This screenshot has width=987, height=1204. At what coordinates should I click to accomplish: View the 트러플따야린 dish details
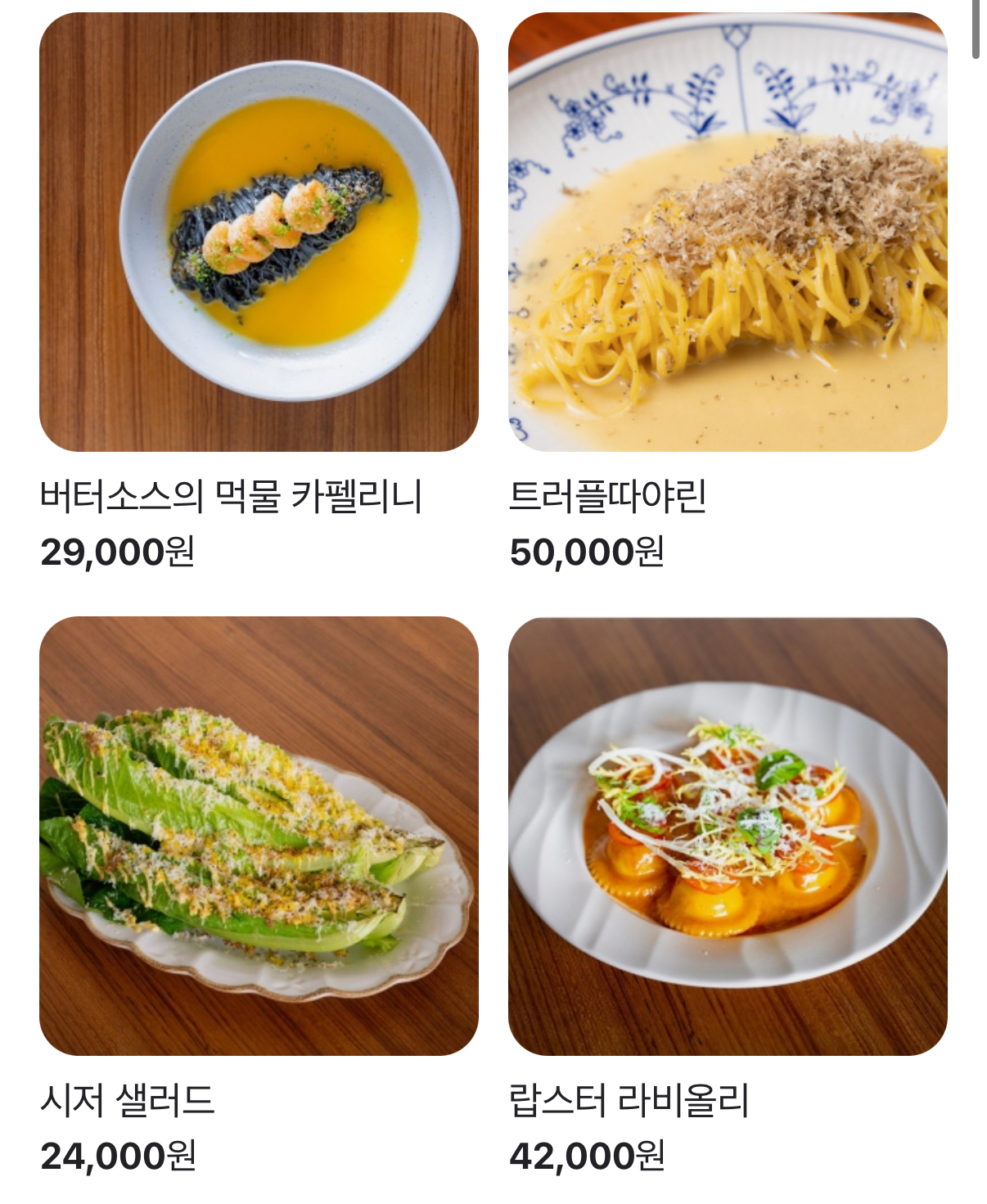[728, 232]
